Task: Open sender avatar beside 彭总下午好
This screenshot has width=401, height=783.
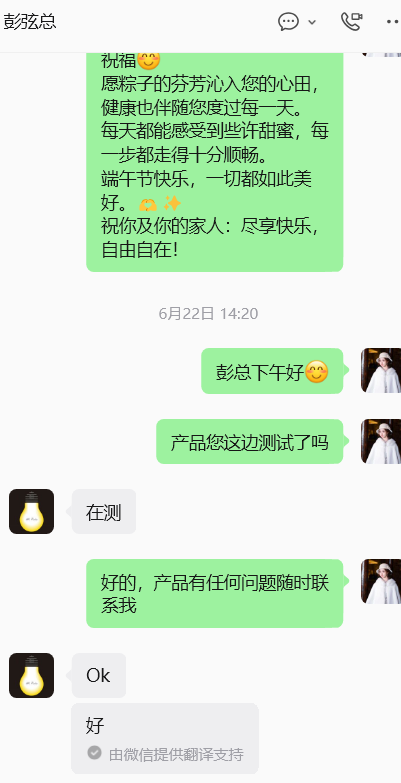Action: pos(381,371)
